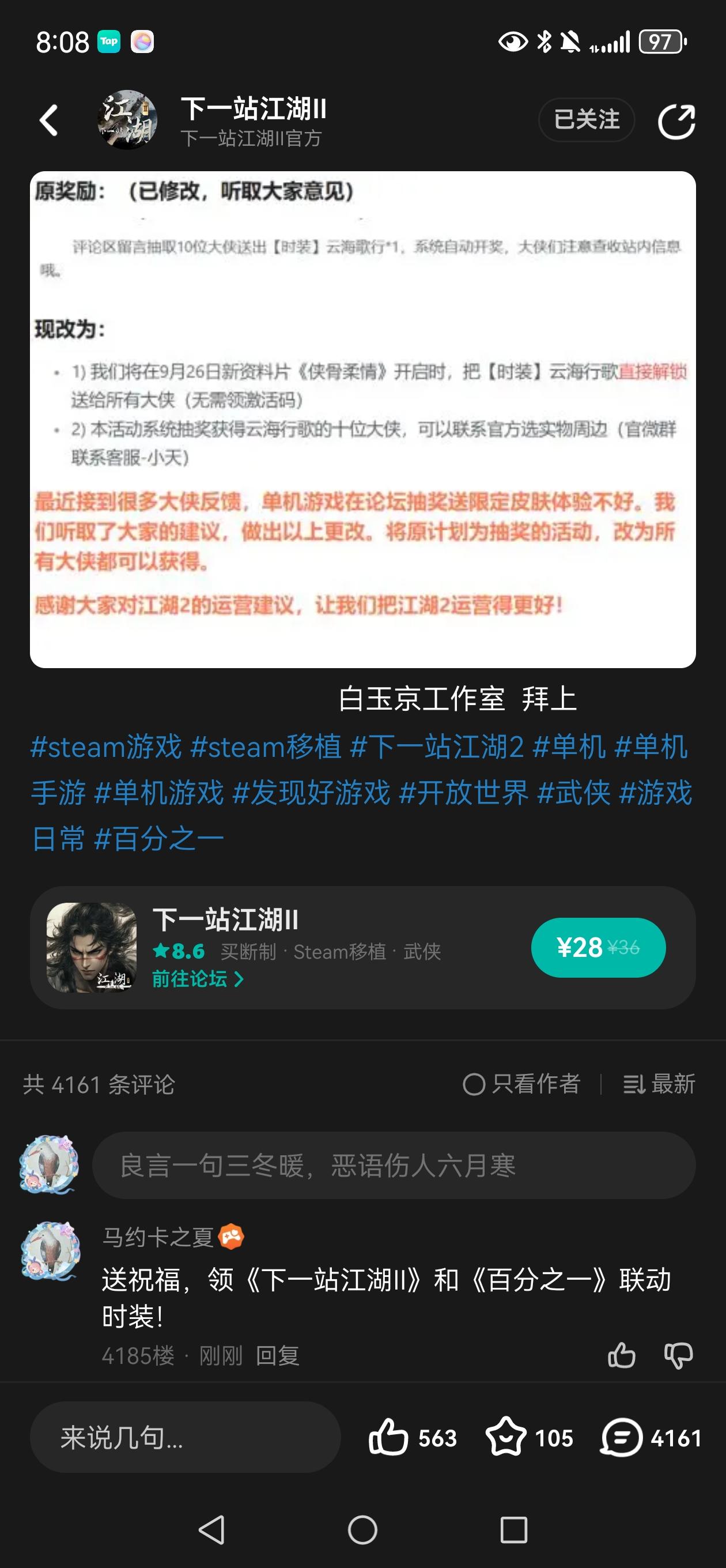Tap the thumbs-down icon on the latest comment
Viewport: 726px width, 1568px height.
pos(678,1358)
